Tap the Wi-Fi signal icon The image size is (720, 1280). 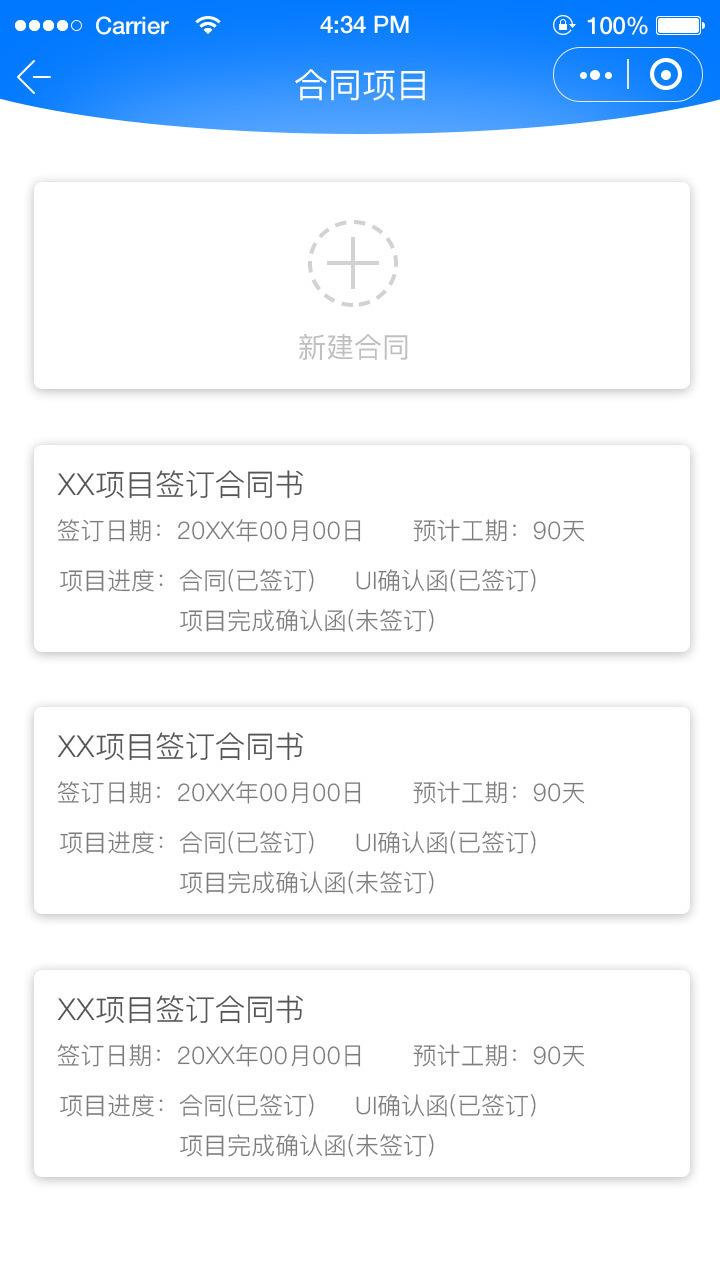[209, 24]
